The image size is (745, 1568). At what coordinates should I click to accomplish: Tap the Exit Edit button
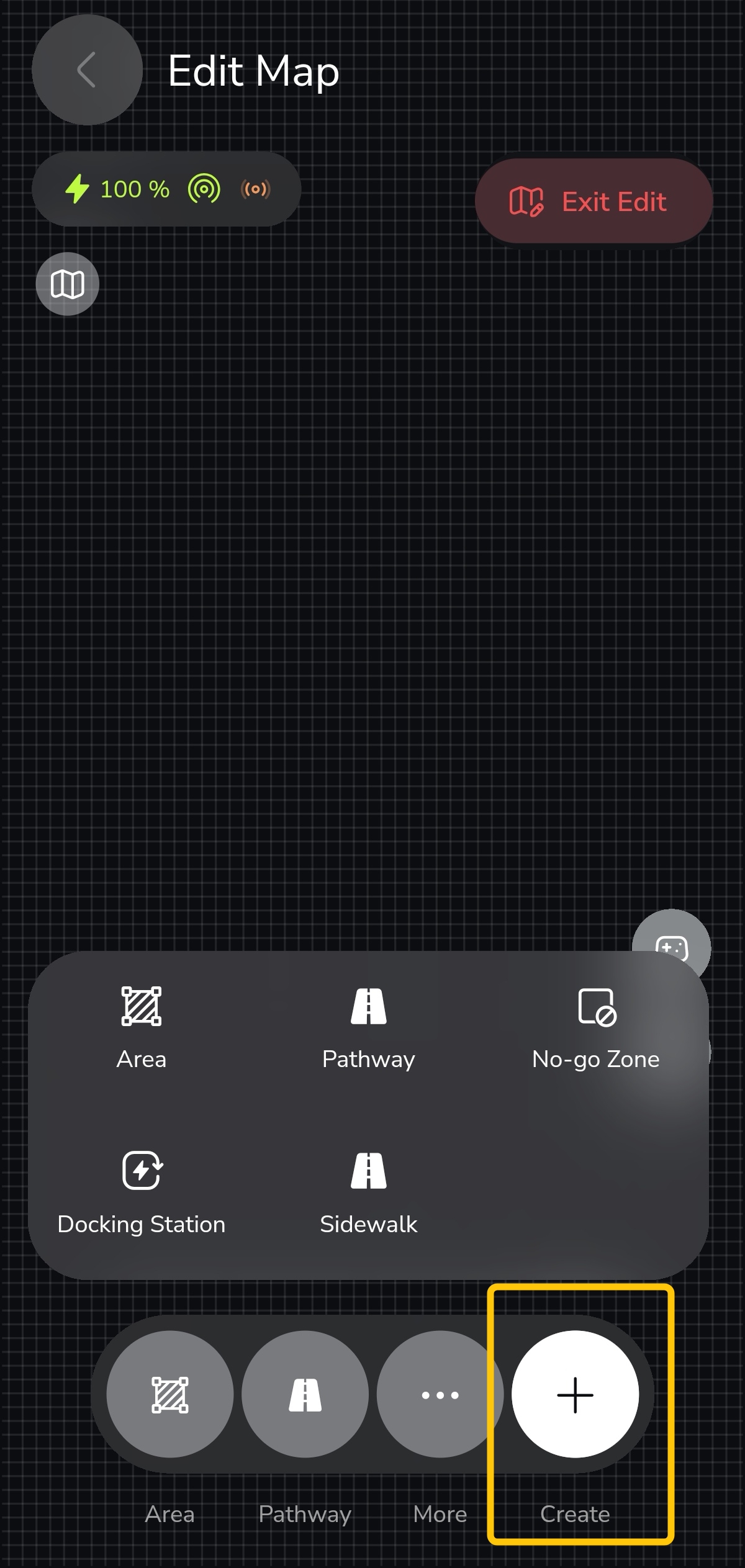593,202
